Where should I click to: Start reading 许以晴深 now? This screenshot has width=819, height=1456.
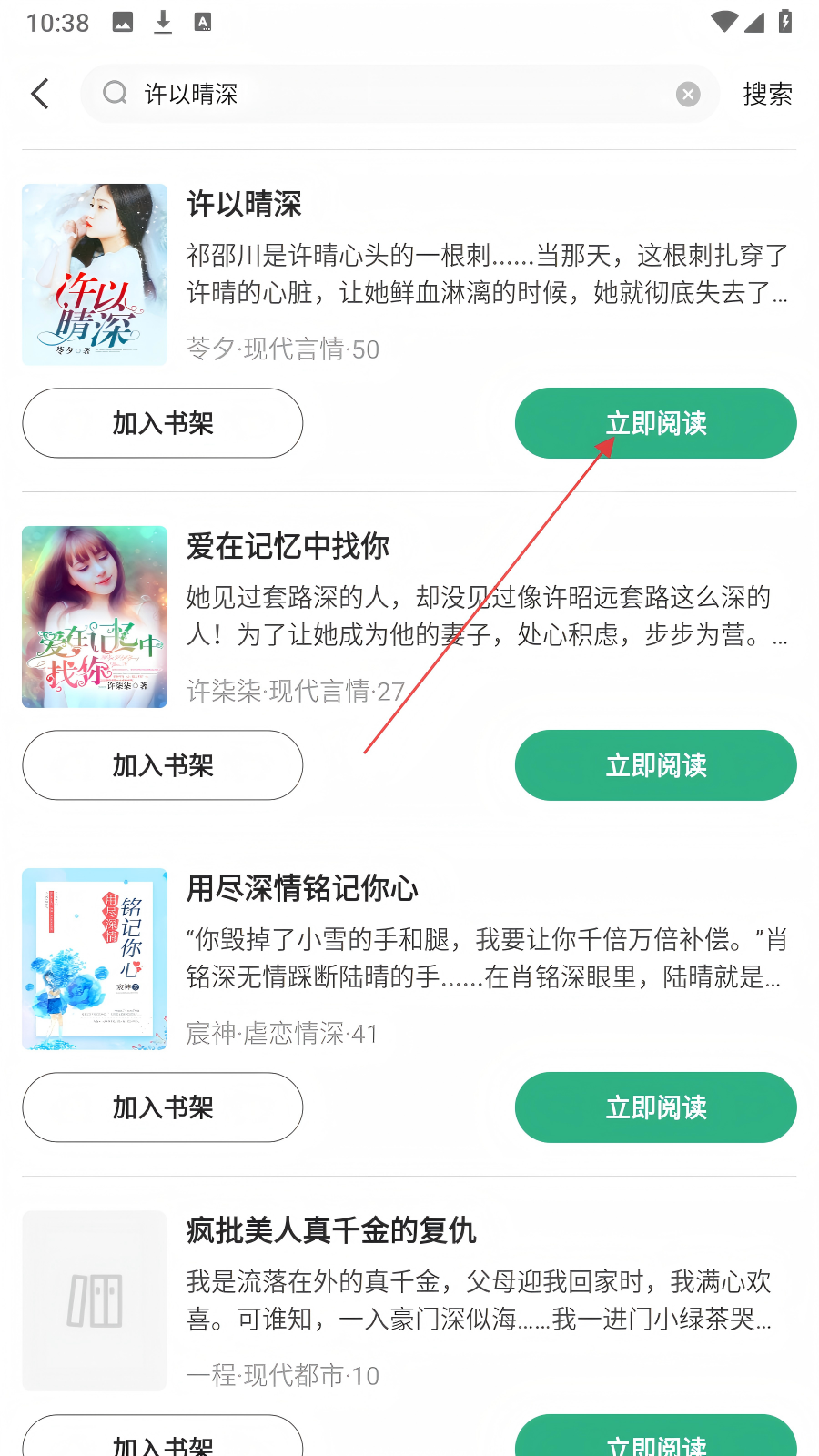point(655,423)
